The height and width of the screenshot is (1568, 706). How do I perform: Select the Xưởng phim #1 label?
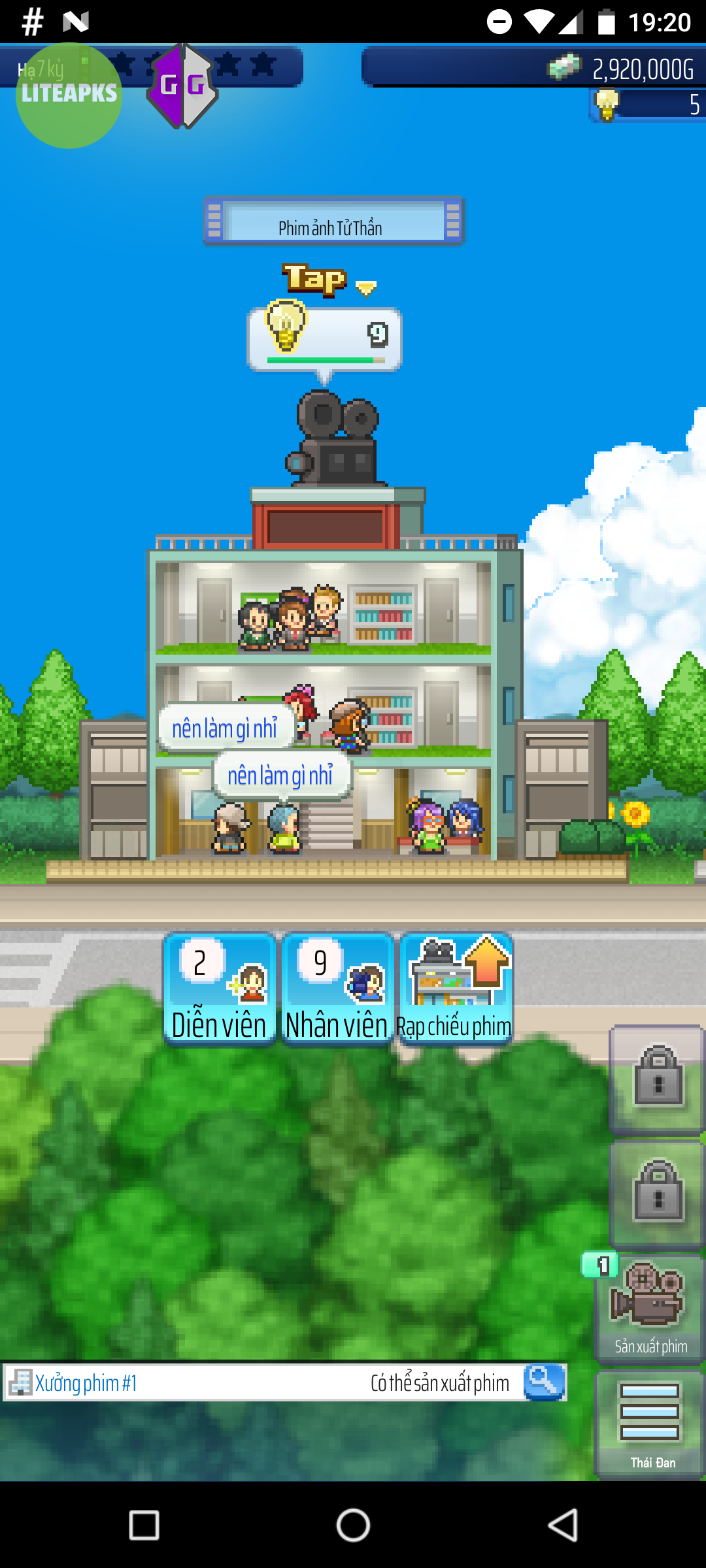tap(85, 1382)
